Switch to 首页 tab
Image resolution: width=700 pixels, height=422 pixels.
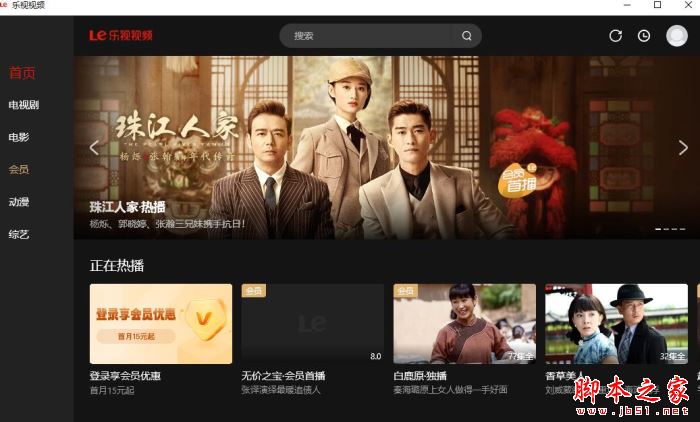click(x=22, y=73)
